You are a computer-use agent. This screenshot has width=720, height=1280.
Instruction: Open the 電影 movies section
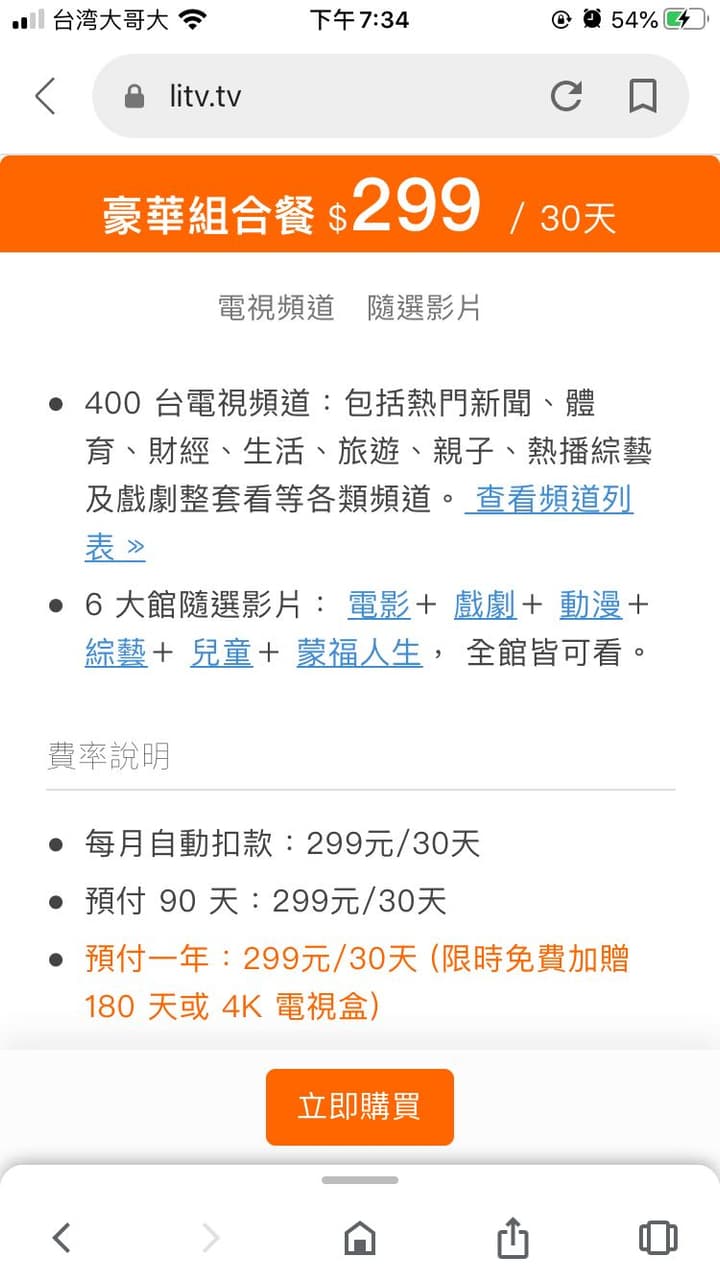pos(378,604)
